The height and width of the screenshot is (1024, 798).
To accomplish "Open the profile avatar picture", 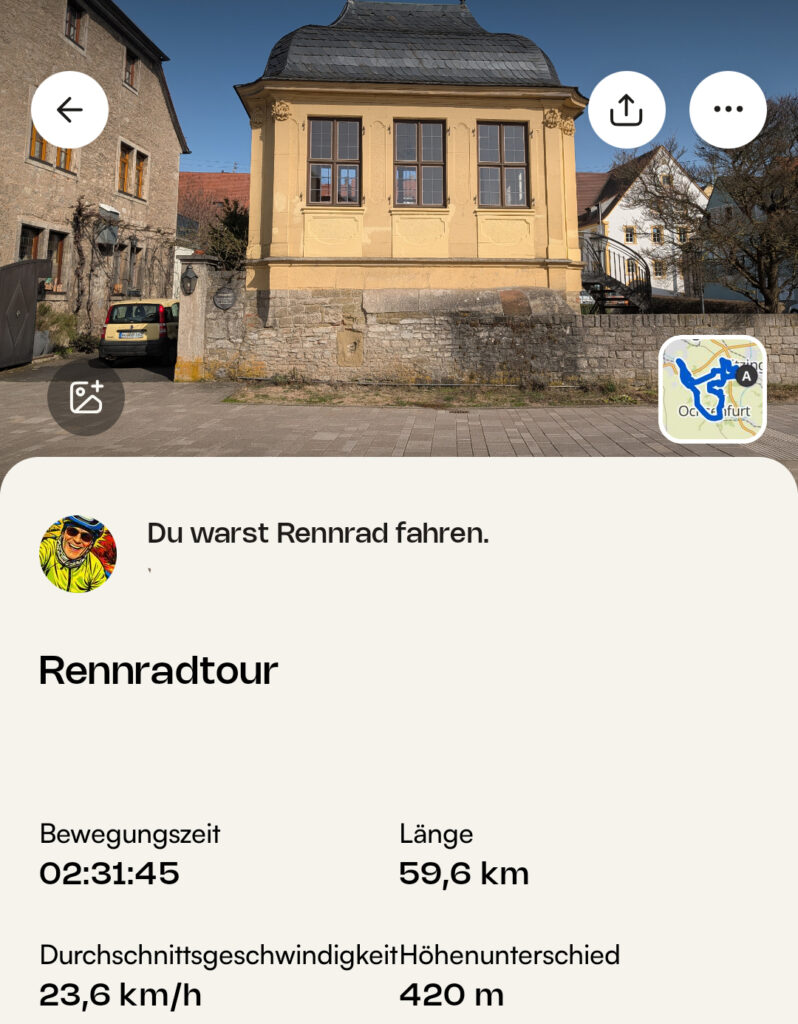I will tap(78, 554).
